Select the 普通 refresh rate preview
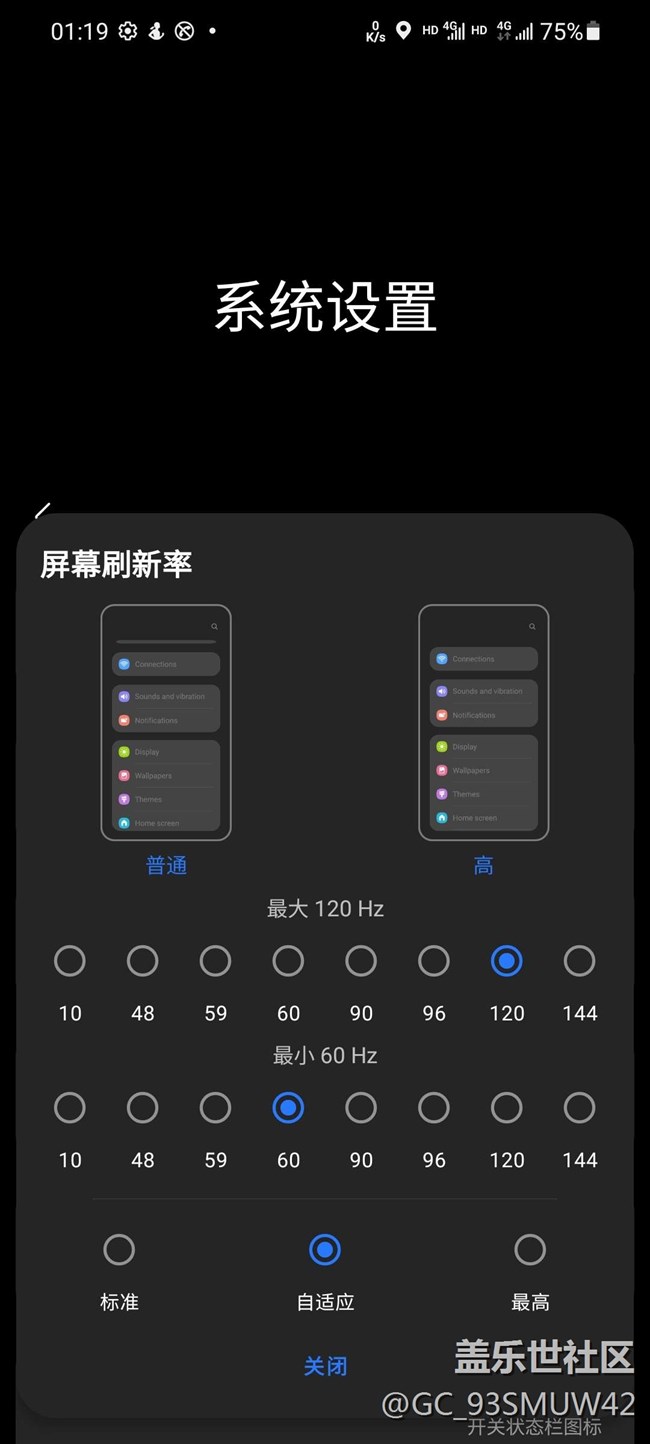 (x=166, y=723)
